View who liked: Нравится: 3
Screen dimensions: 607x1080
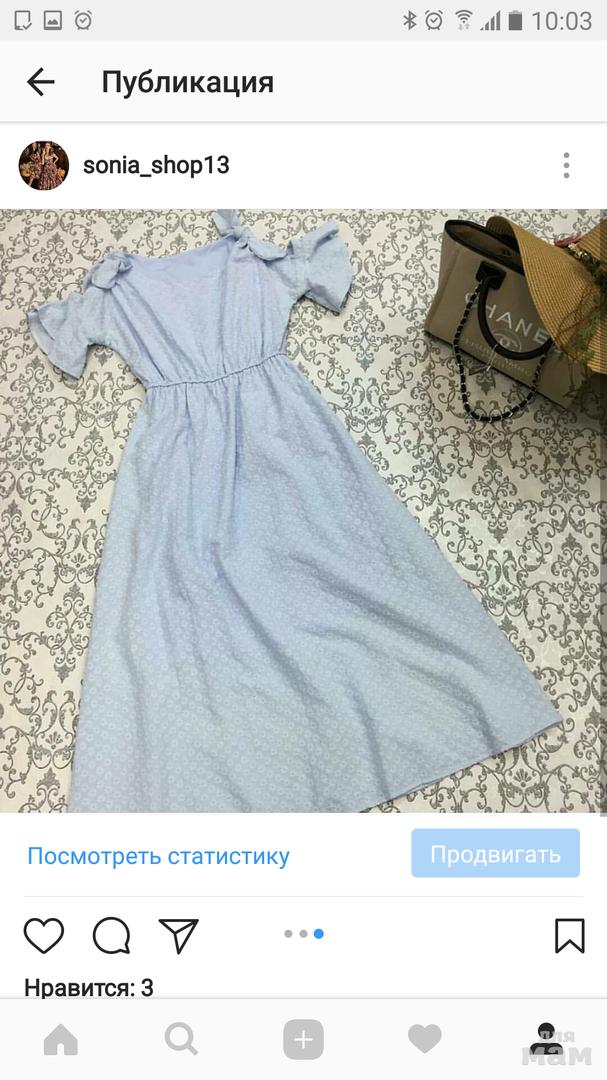pos(89,988)
